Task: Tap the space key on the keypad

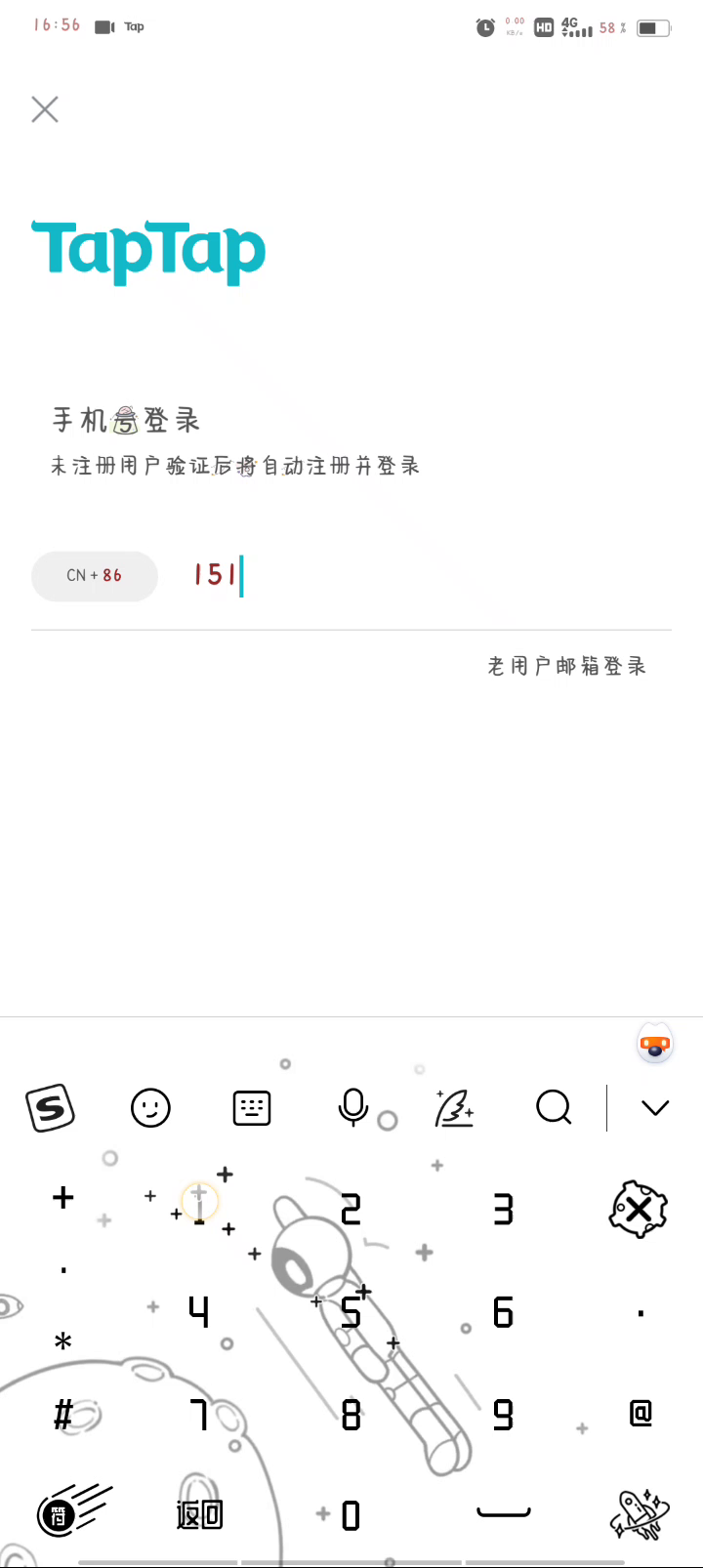Action: pos(503,1513)
